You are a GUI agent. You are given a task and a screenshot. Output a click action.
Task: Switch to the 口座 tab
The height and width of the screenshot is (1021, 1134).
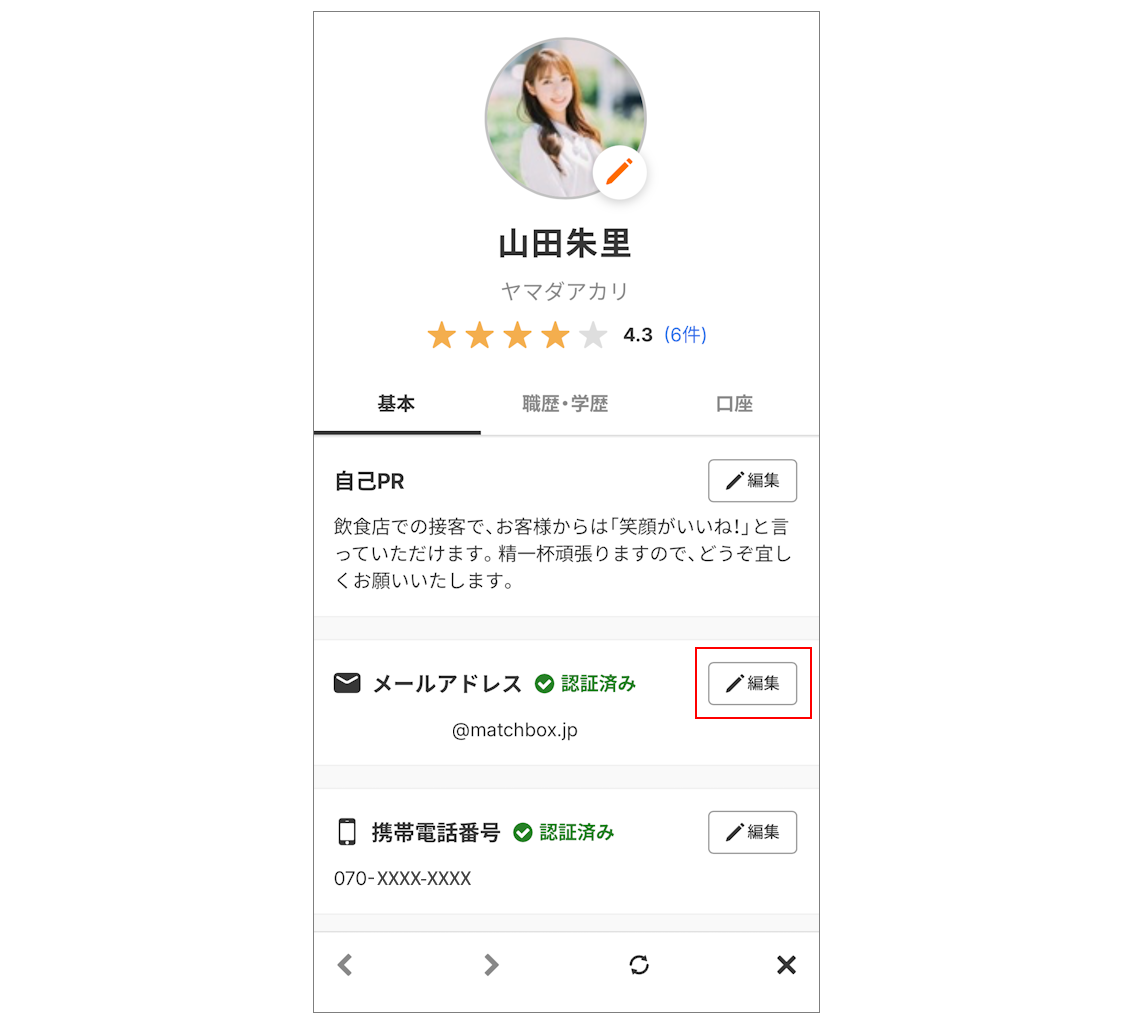click(x=734, y=404)
